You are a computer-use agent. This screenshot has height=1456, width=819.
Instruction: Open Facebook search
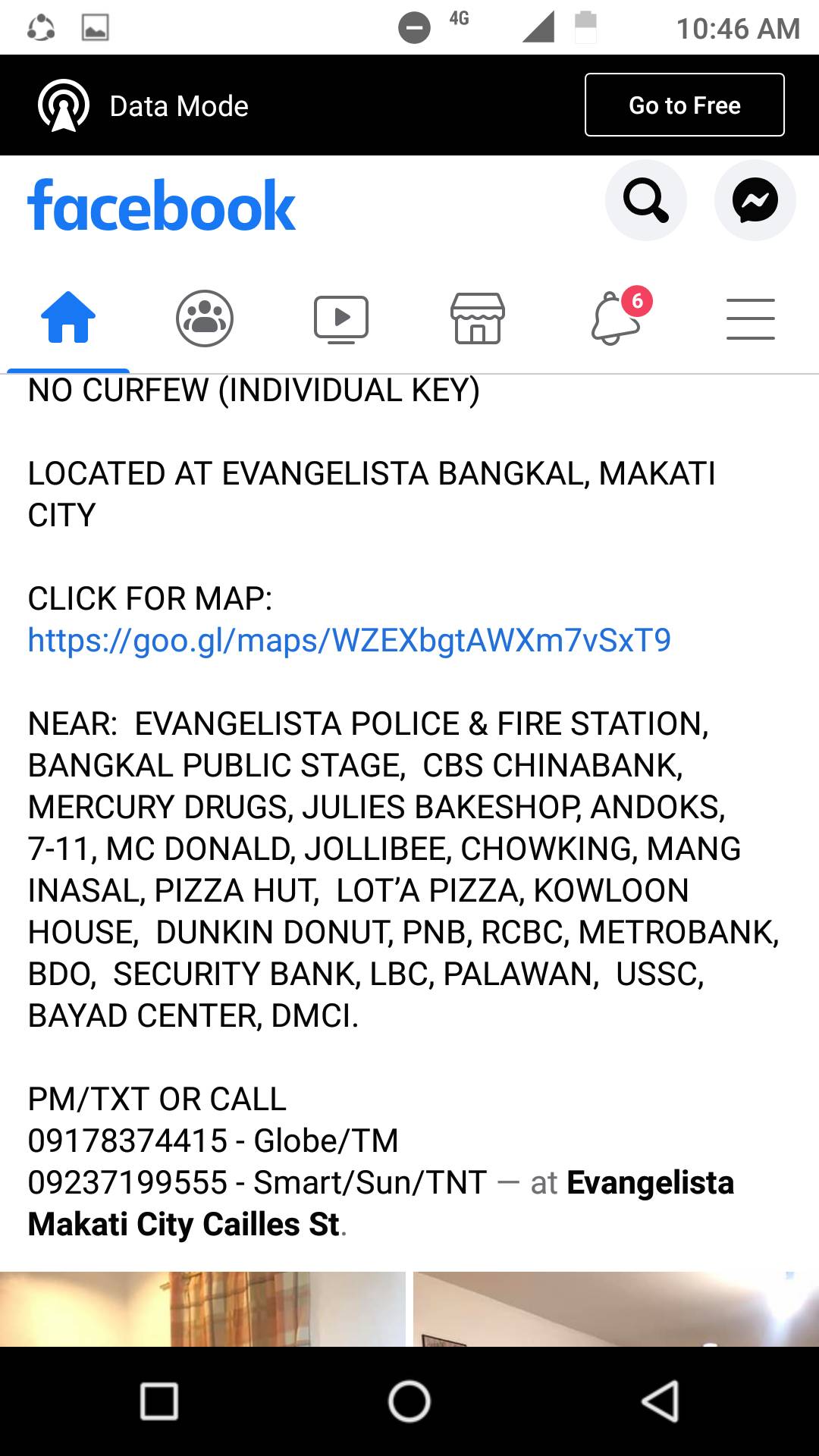pos(645,199)
